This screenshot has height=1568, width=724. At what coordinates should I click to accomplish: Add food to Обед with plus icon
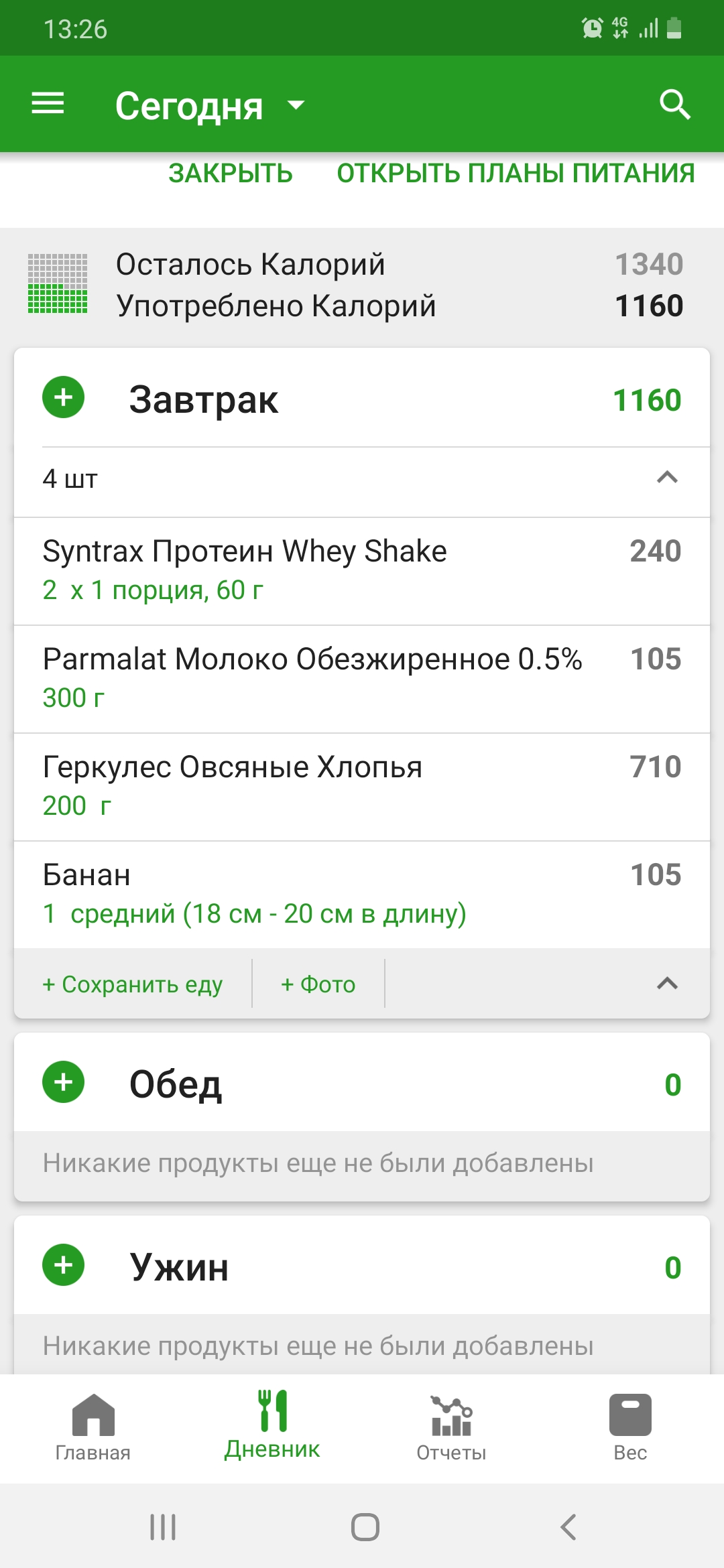click(63, 1082)
